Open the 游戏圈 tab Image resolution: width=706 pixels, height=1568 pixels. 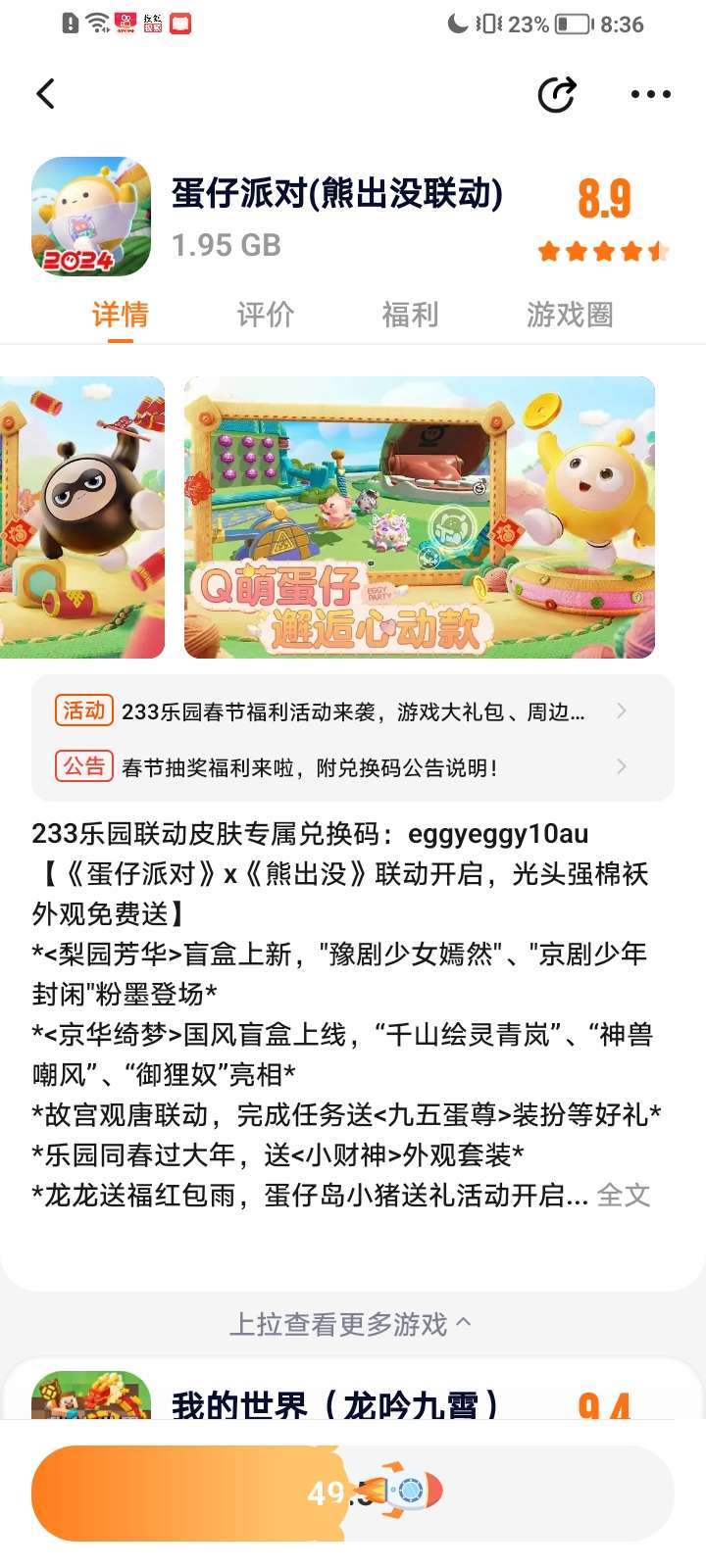(570, 315)
